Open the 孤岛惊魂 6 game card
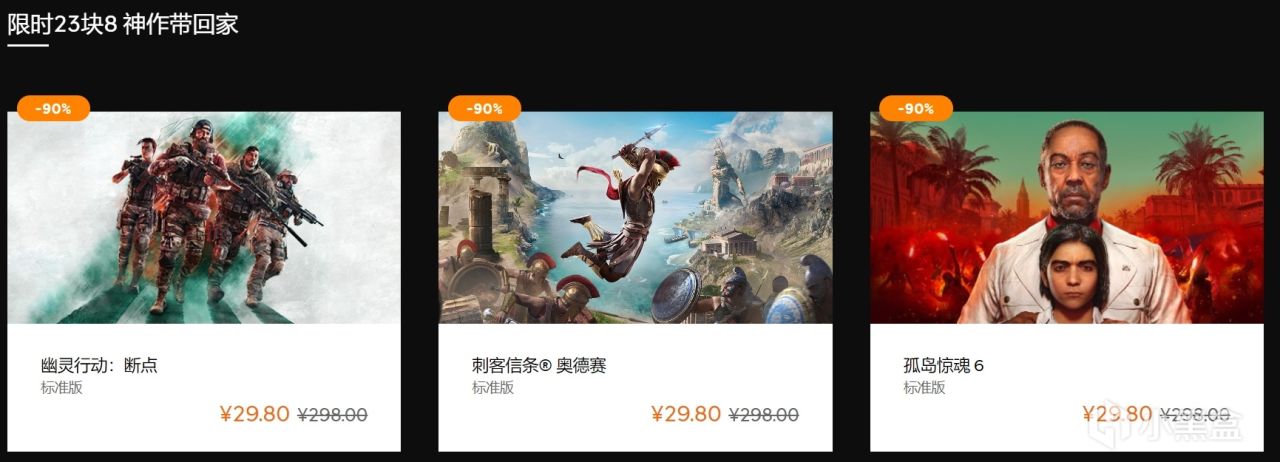Screen dimensions: 1280x462 click(1066, 280)
